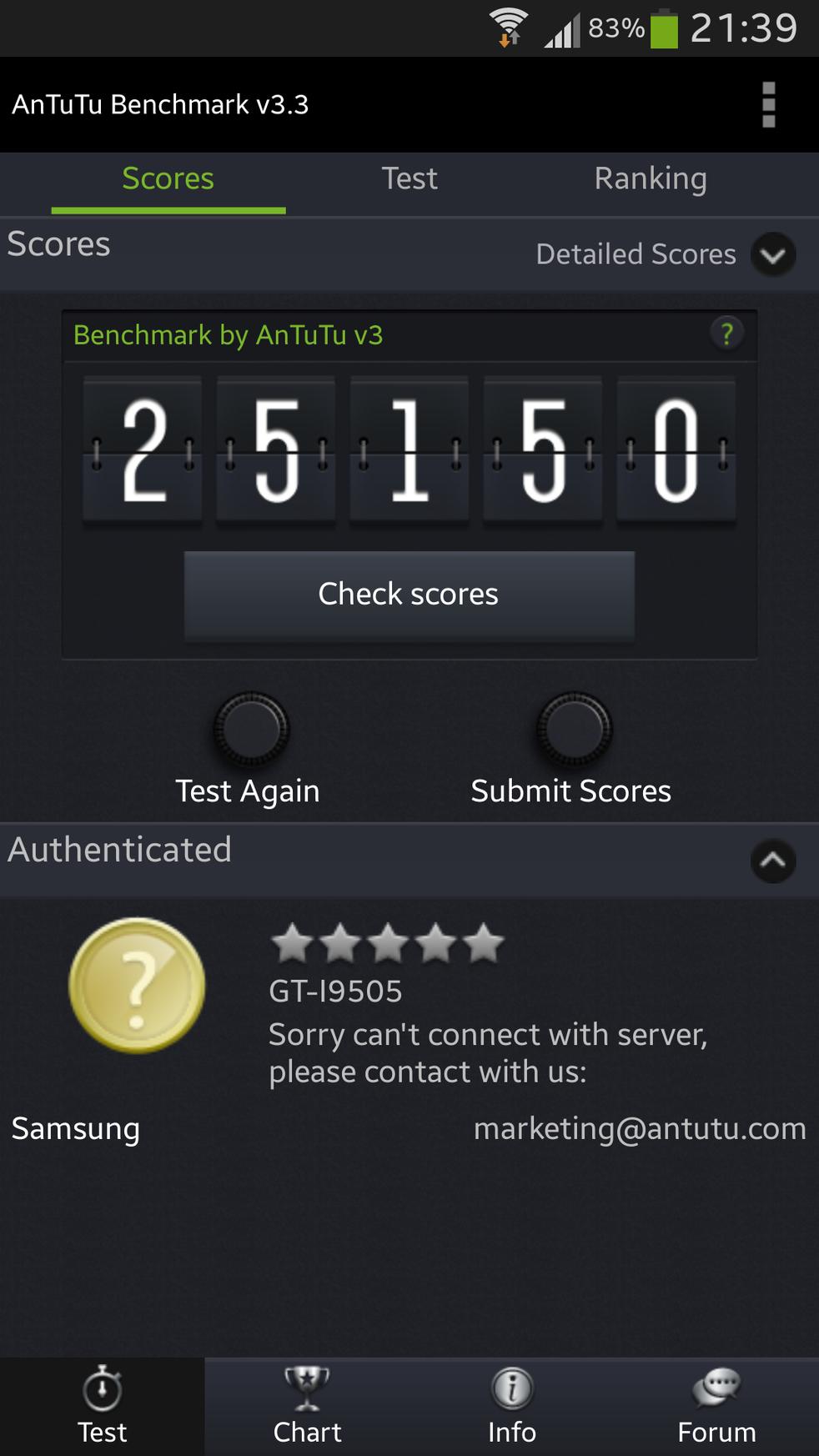Tap the Check scores button
Viewport: 819px width, 1456px height.
pyautogui.click(x=409, y=595)
